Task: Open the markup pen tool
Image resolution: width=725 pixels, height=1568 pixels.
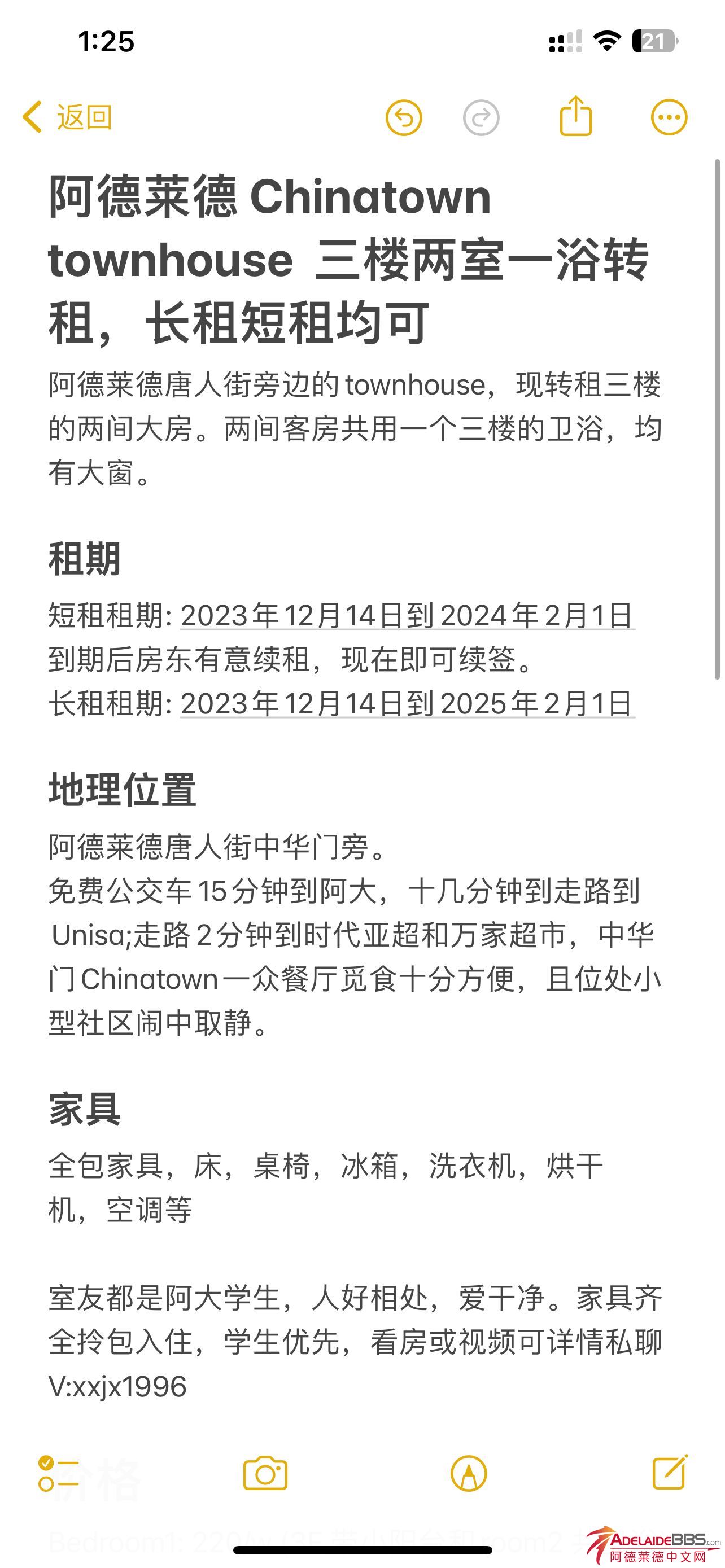Action: pyautogui.click(x=468, y=1473)
